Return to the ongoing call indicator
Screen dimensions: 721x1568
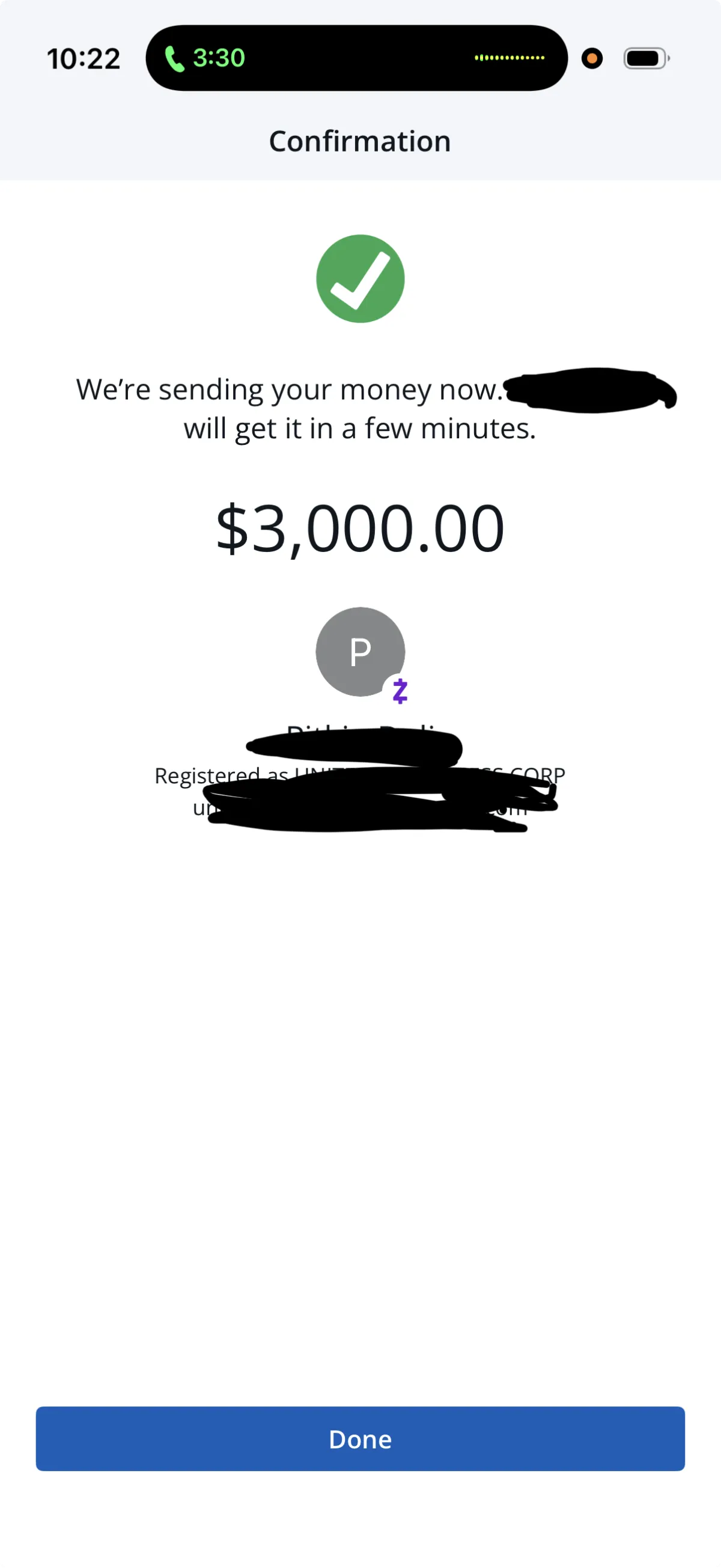coord(205,58)
